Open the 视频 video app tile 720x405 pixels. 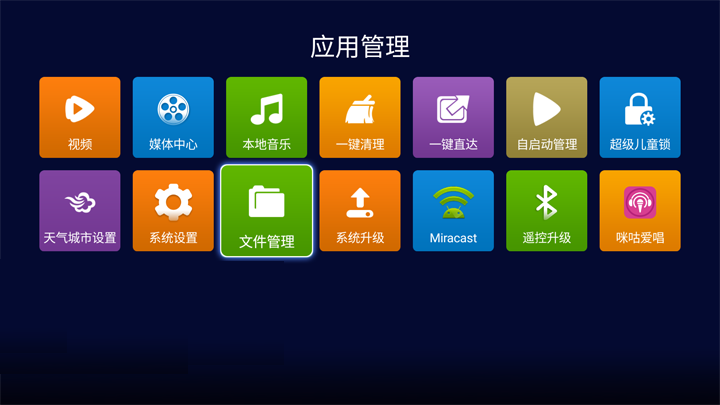click(80, 117)
